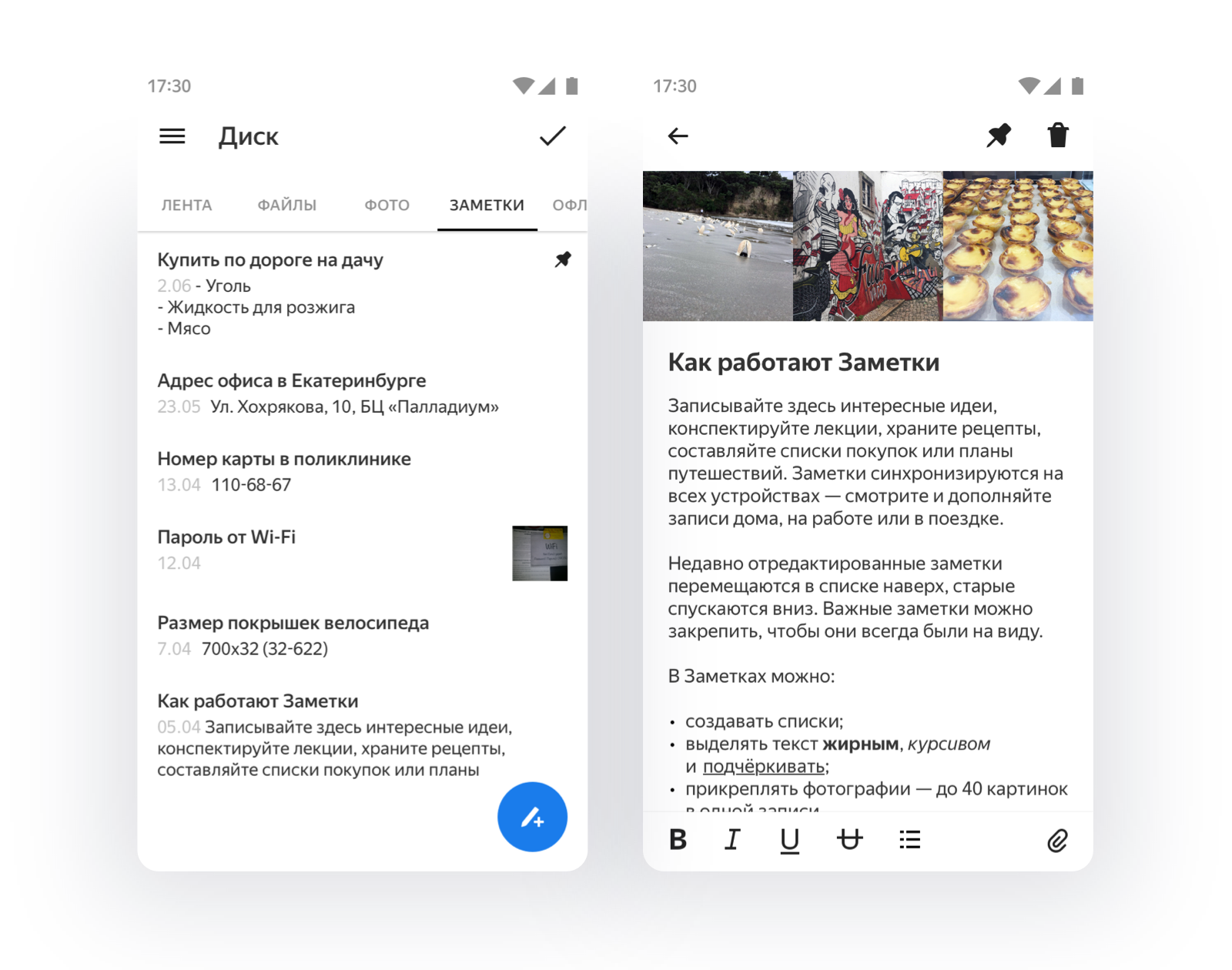Select the Заметки tab

pyautogui.click(x=487, y=206)
